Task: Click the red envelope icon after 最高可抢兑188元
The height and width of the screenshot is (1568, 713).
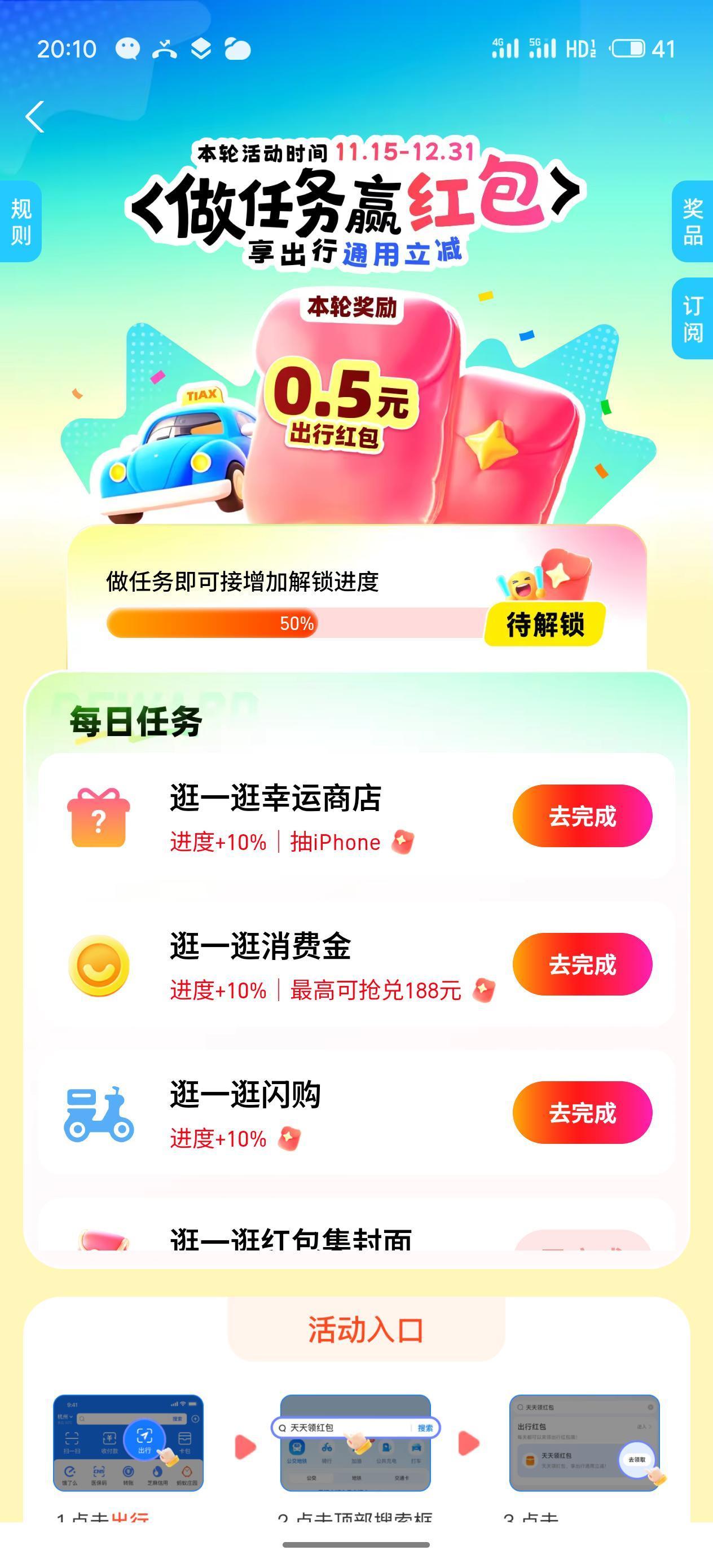Action: [x=483, y=990]
